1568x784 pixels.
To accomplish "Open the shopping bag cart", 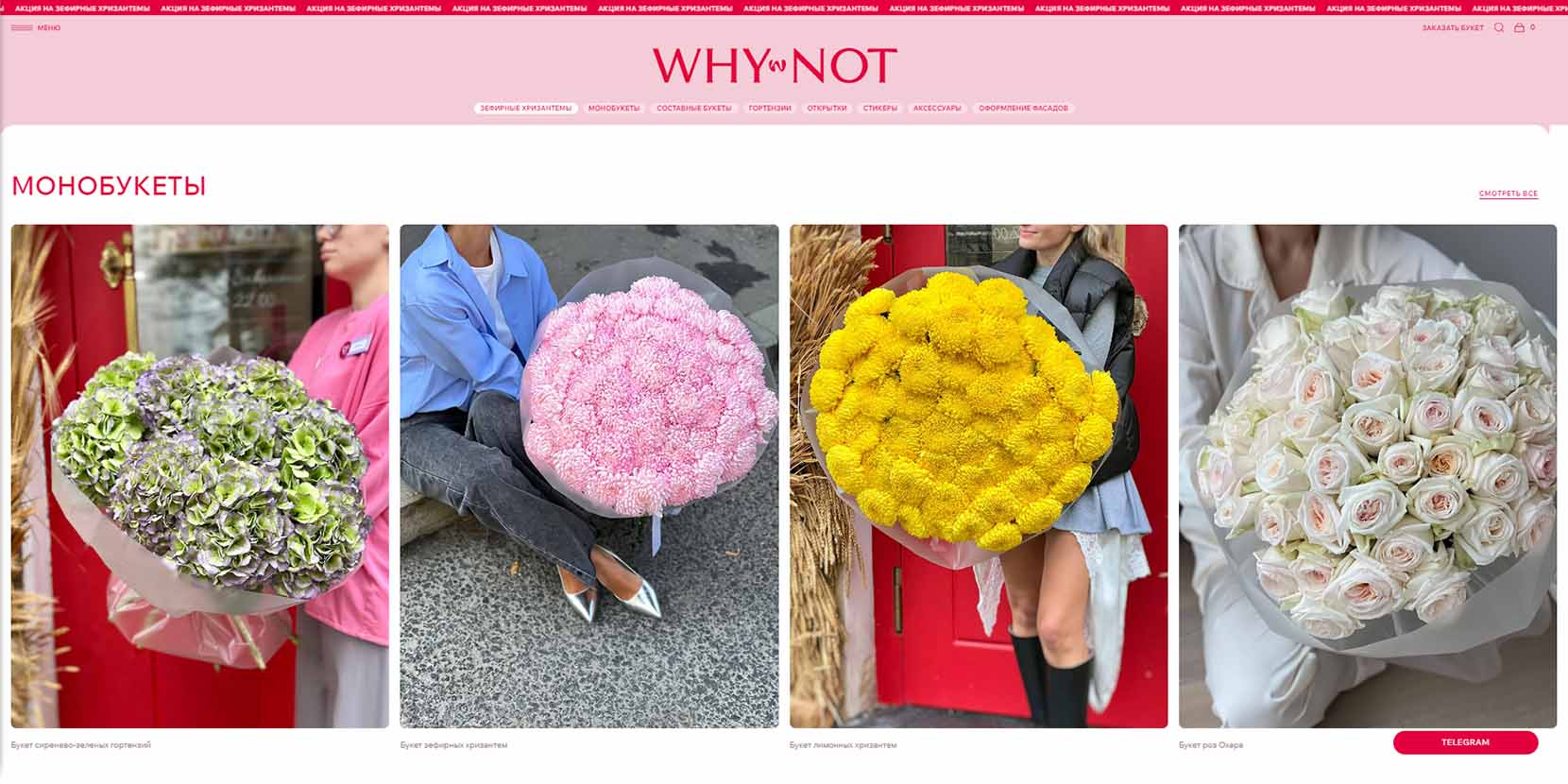I will [x=1519, y=28].
